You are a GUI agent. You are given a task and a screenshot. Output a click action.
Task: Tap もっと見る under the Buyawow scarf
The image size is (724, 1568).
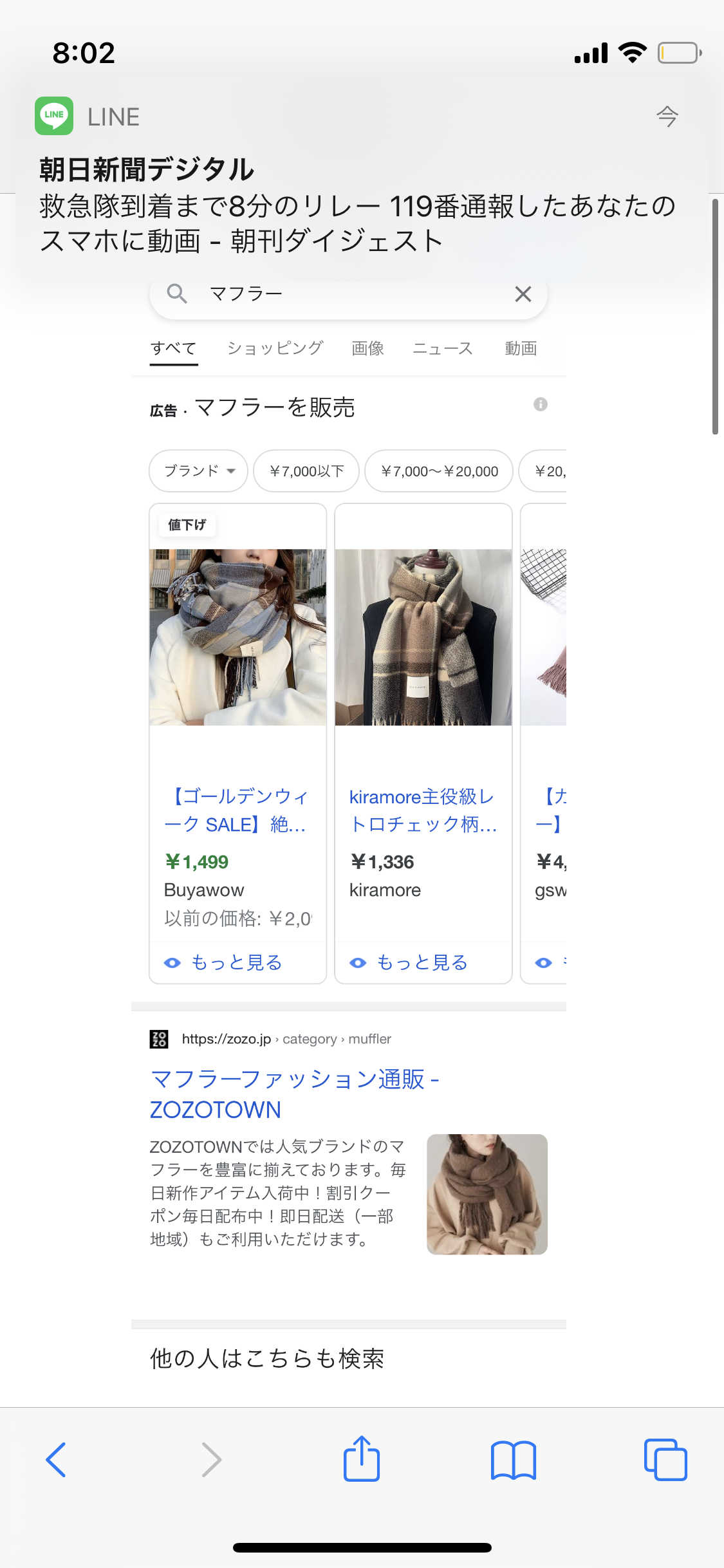click(236, 962)
